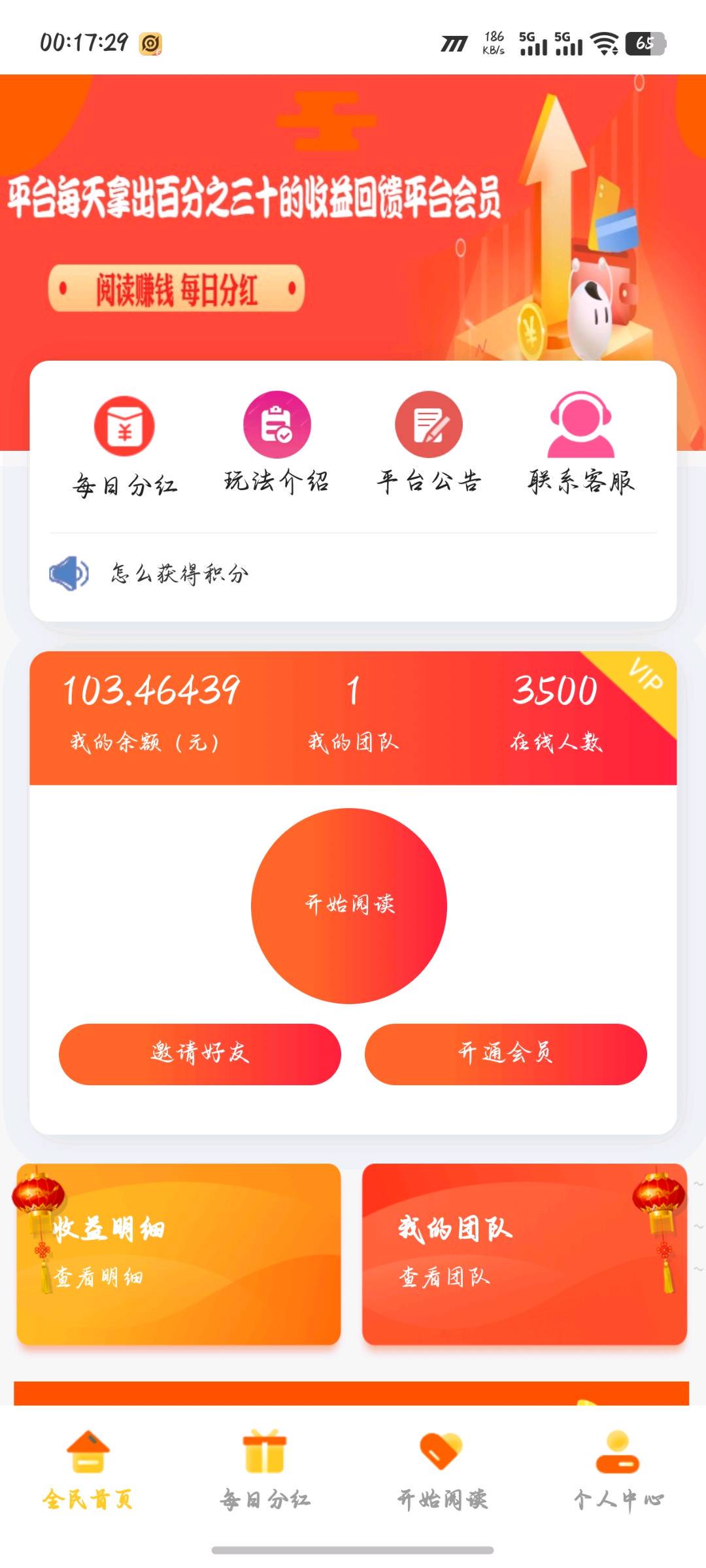Screen dimensions: 706x1568
Task: Switch to the 全民首页 tab
Action: point(88,1470)
